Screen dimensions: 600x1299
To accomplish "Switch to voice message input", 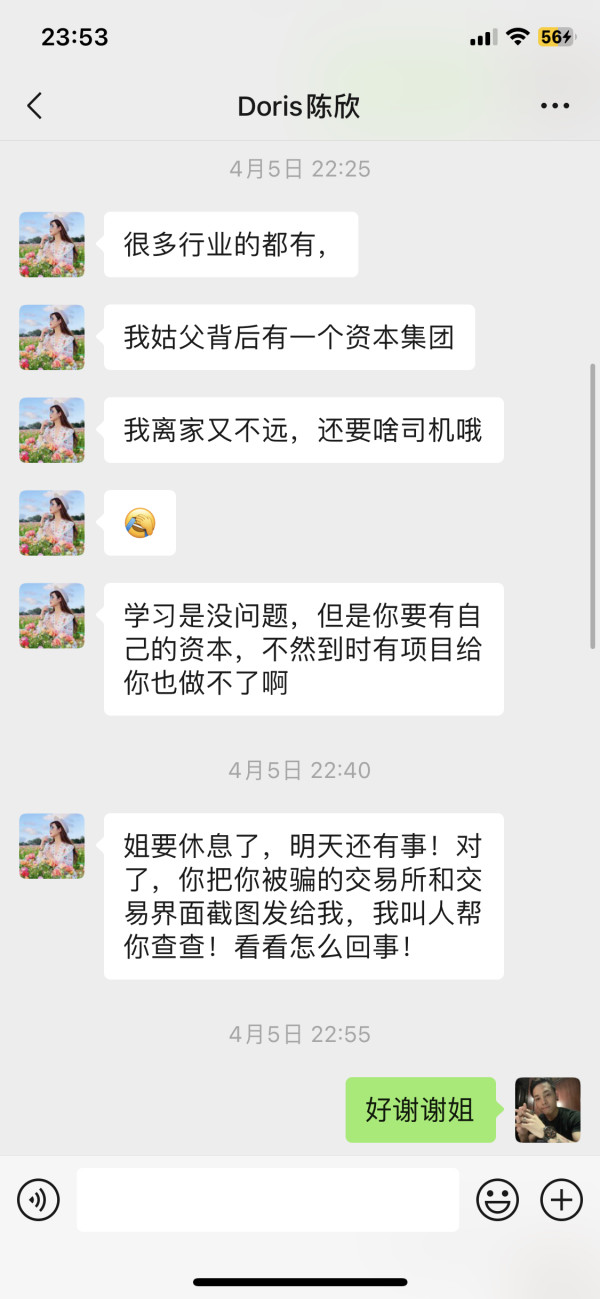I will (x=39, y=1199).
